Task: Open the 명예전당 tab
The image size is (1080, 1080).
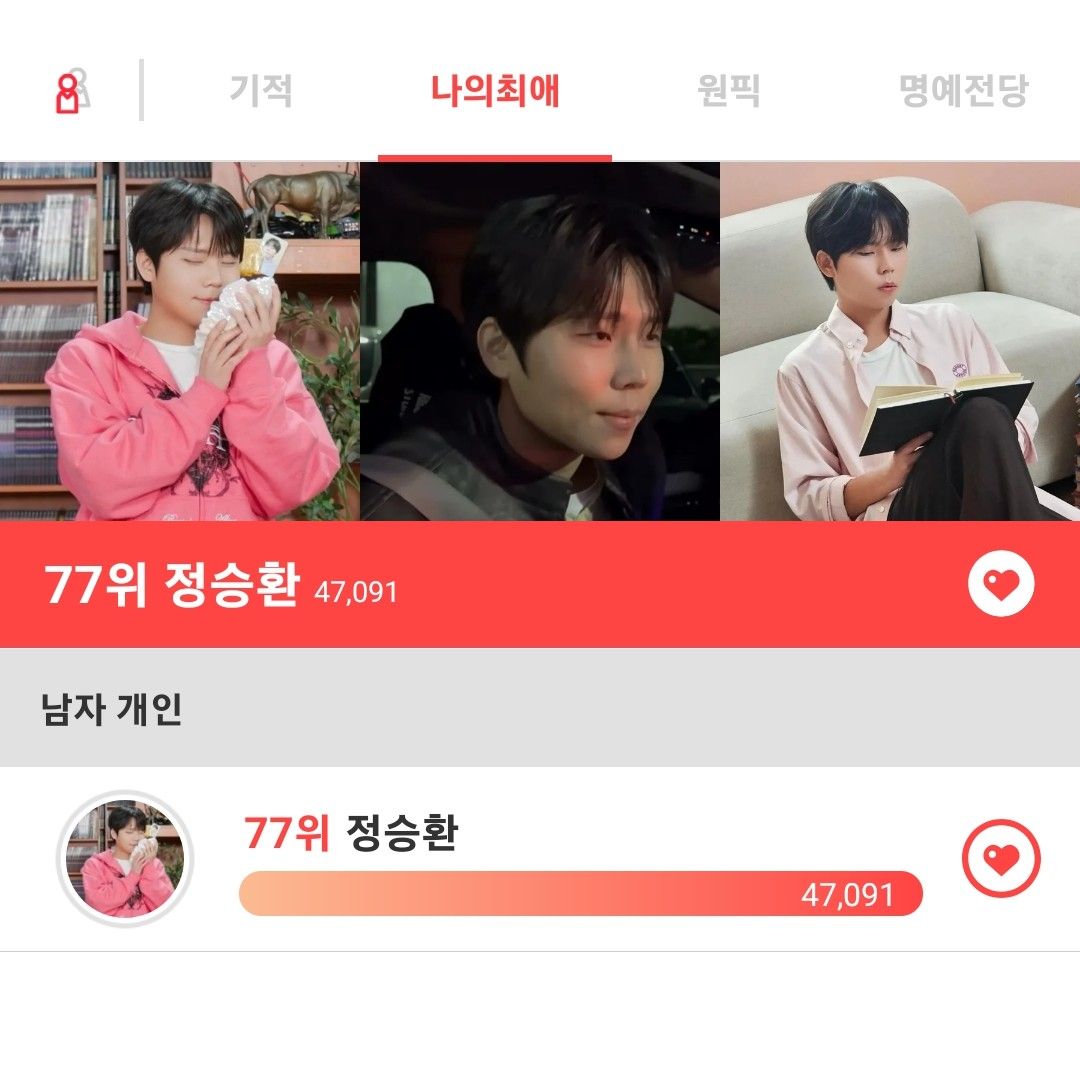Action: [x=962, y=91]
